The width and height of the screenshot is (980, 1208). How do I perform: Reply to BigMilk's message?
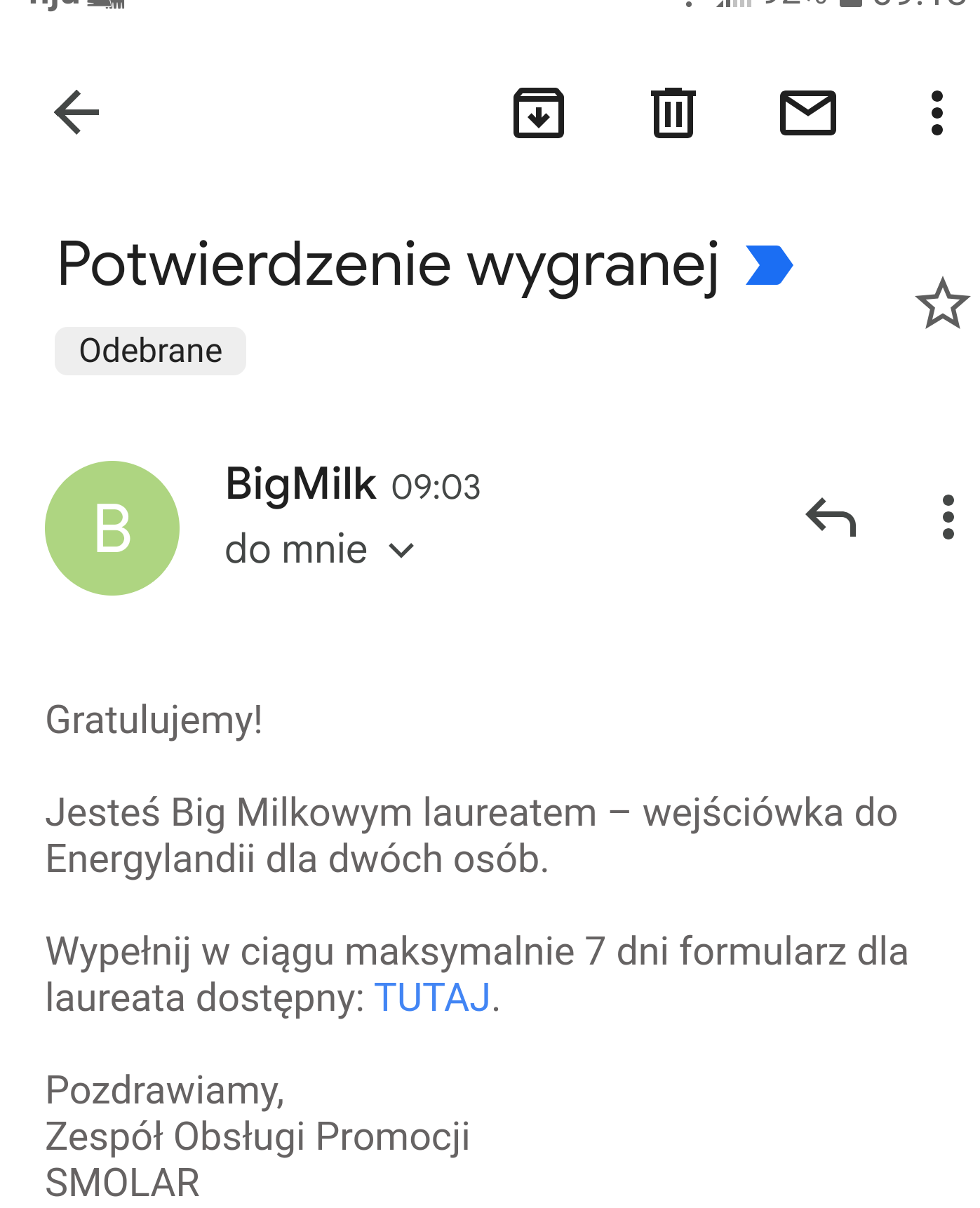click(831, 518)
